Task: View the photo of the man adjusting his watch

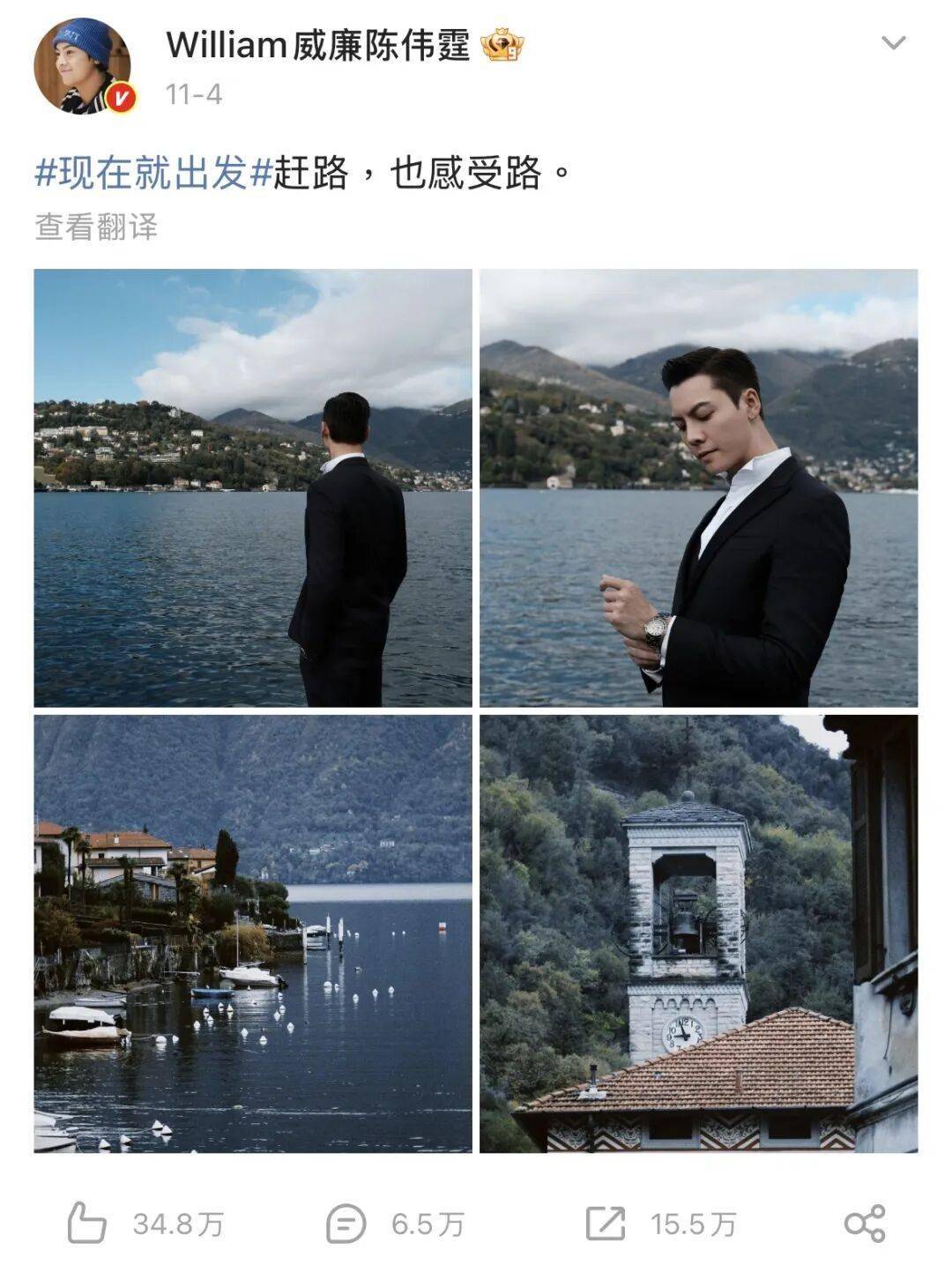Action: 698,487
